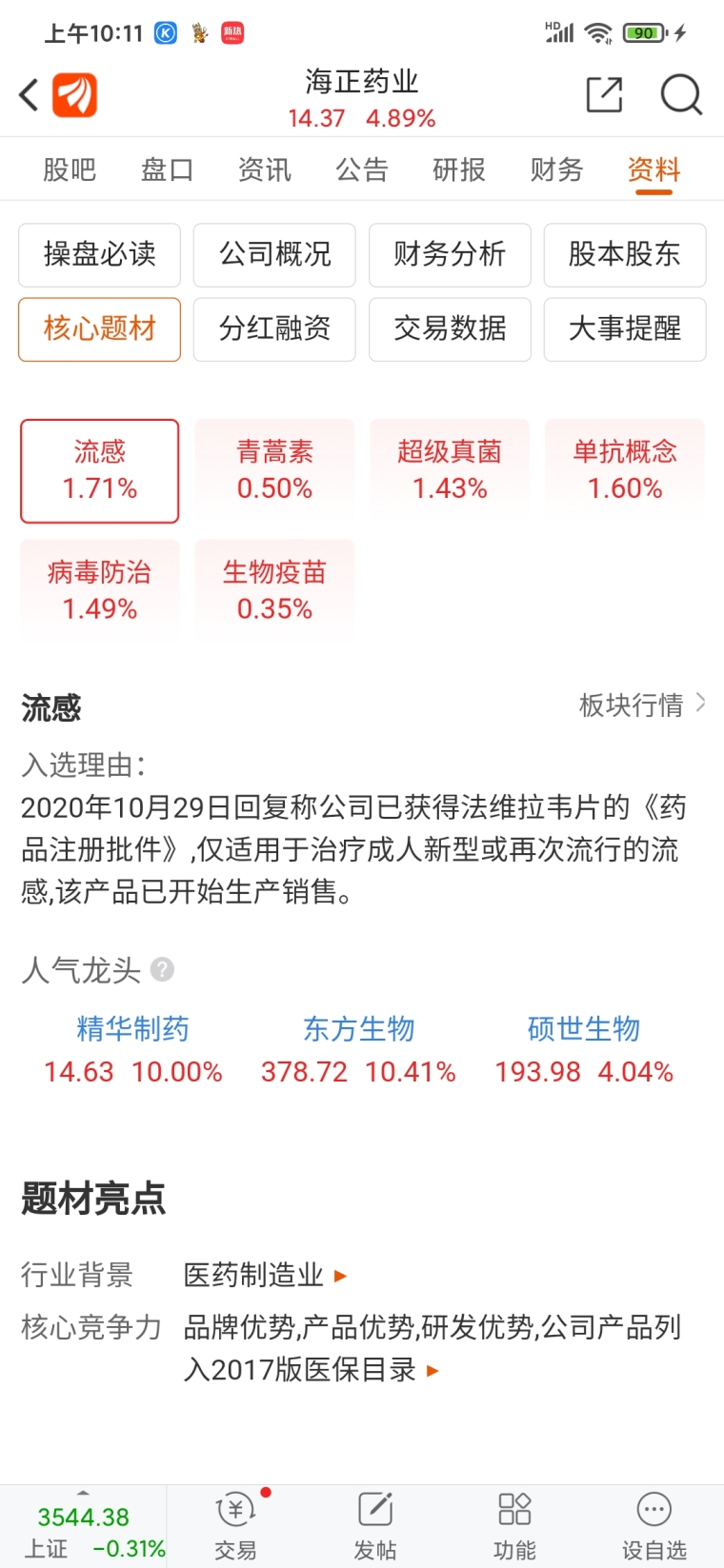This screenshot has height=1568, width=724.
Task: Select the 青蒿素 theme chip
Action: (x=274, y=470)
